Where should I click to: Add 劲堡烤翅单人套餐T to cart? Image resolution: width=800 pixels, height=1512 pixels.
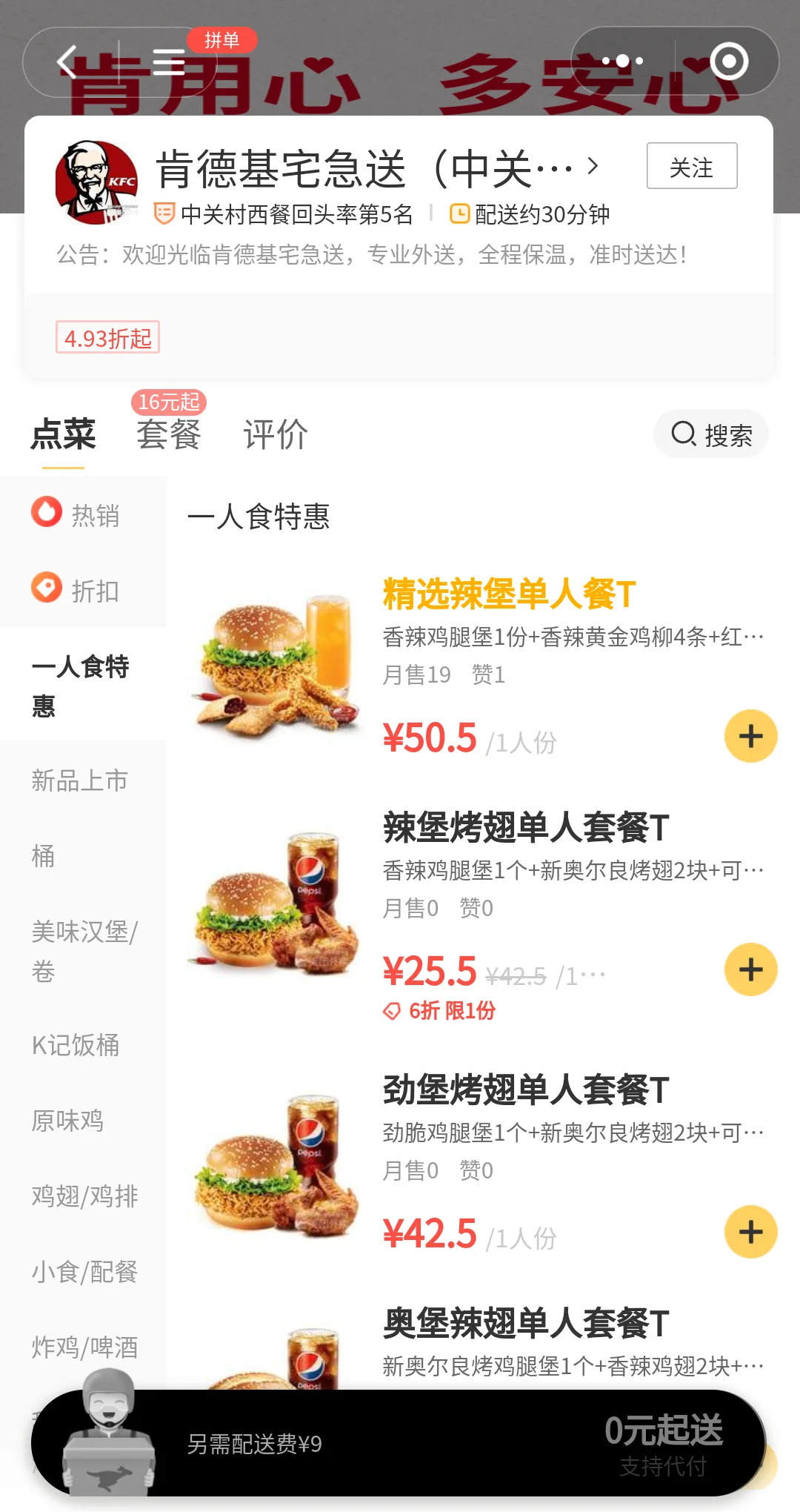pos(750,1232)
